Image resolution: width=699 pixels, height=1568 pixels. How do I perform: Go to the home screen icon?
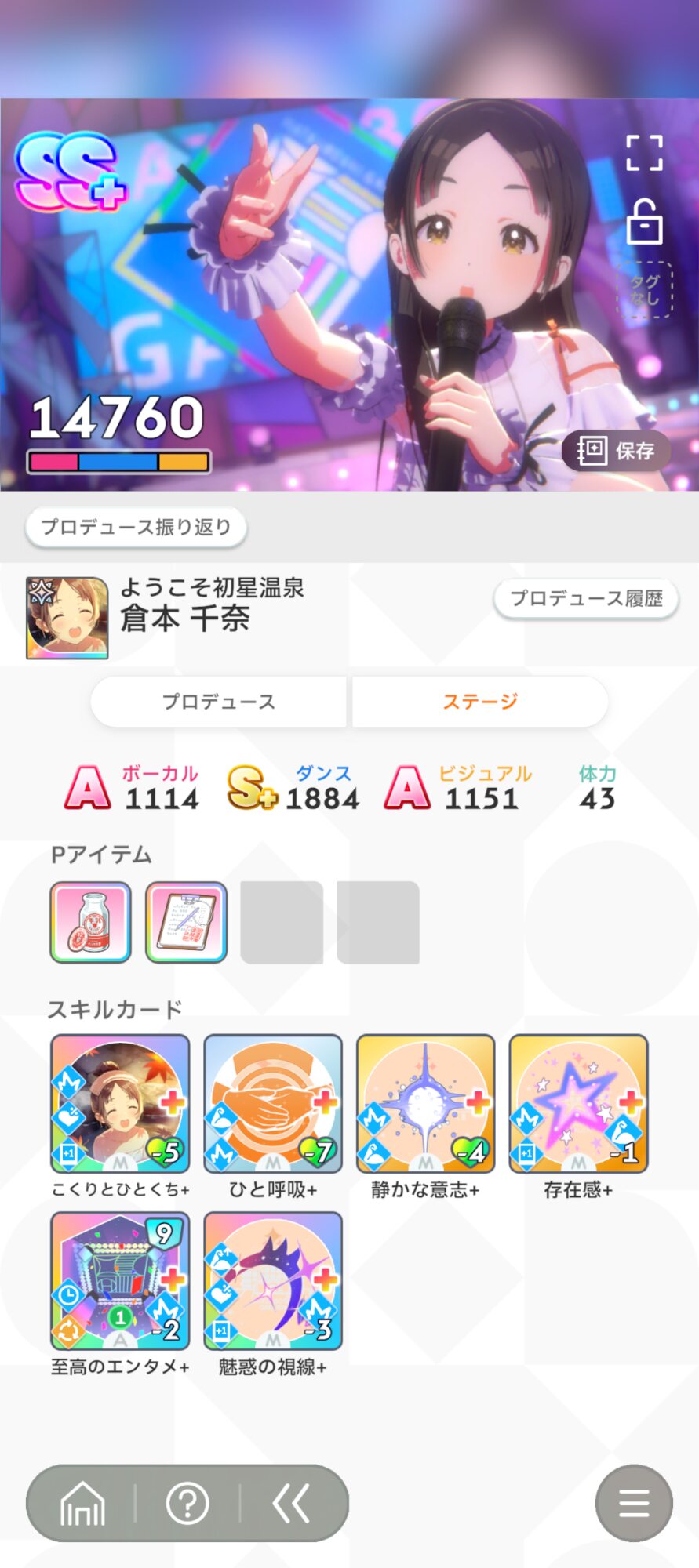tap(82, 1504)
